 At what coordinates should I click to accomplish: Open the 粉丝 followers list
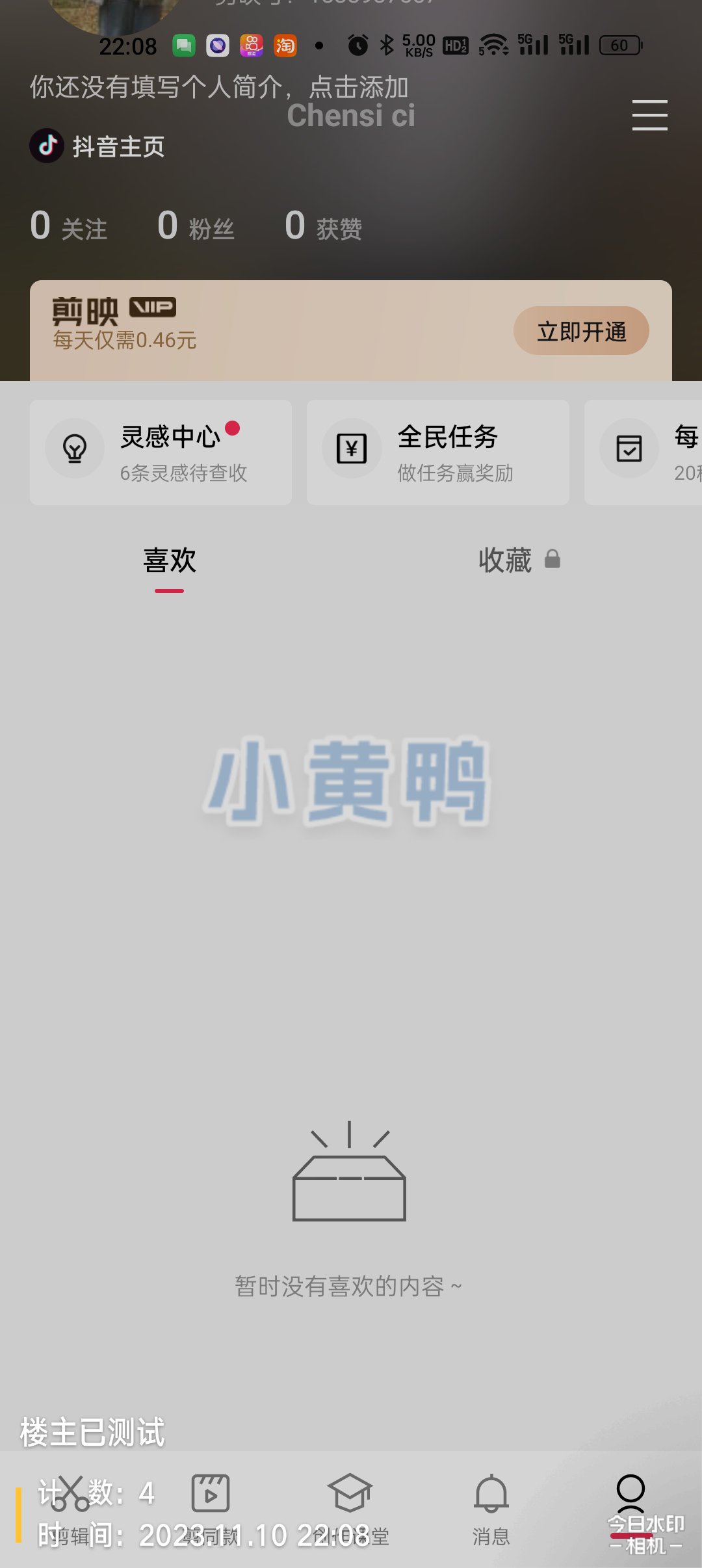(x=195, y=226)
